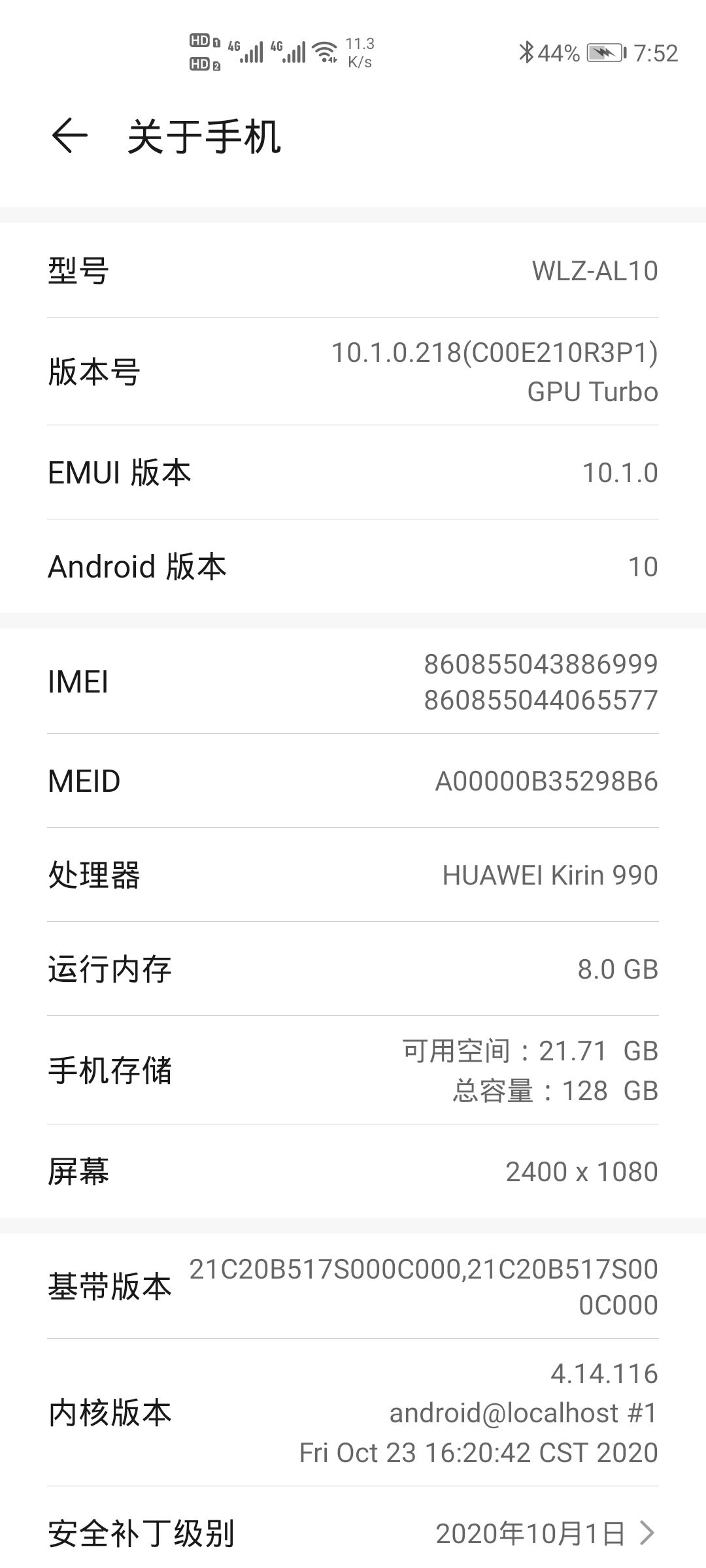Go back from 关于手机 page
This screenshot has width=706, height=1568.
(69, 137)
